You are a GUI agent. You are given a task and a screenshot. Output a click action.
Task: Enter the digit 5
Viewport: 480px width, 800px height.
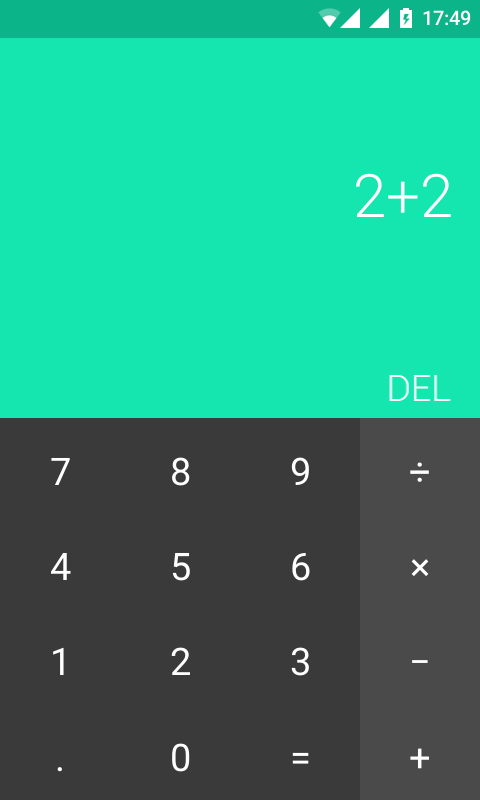pos(180,567)
